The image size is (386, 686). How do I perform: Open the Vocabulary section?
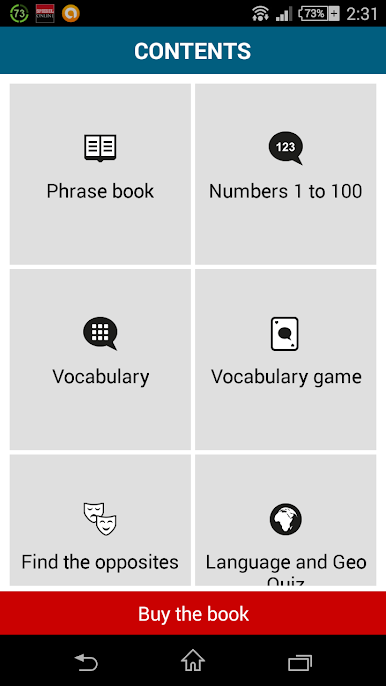[100, 359]
